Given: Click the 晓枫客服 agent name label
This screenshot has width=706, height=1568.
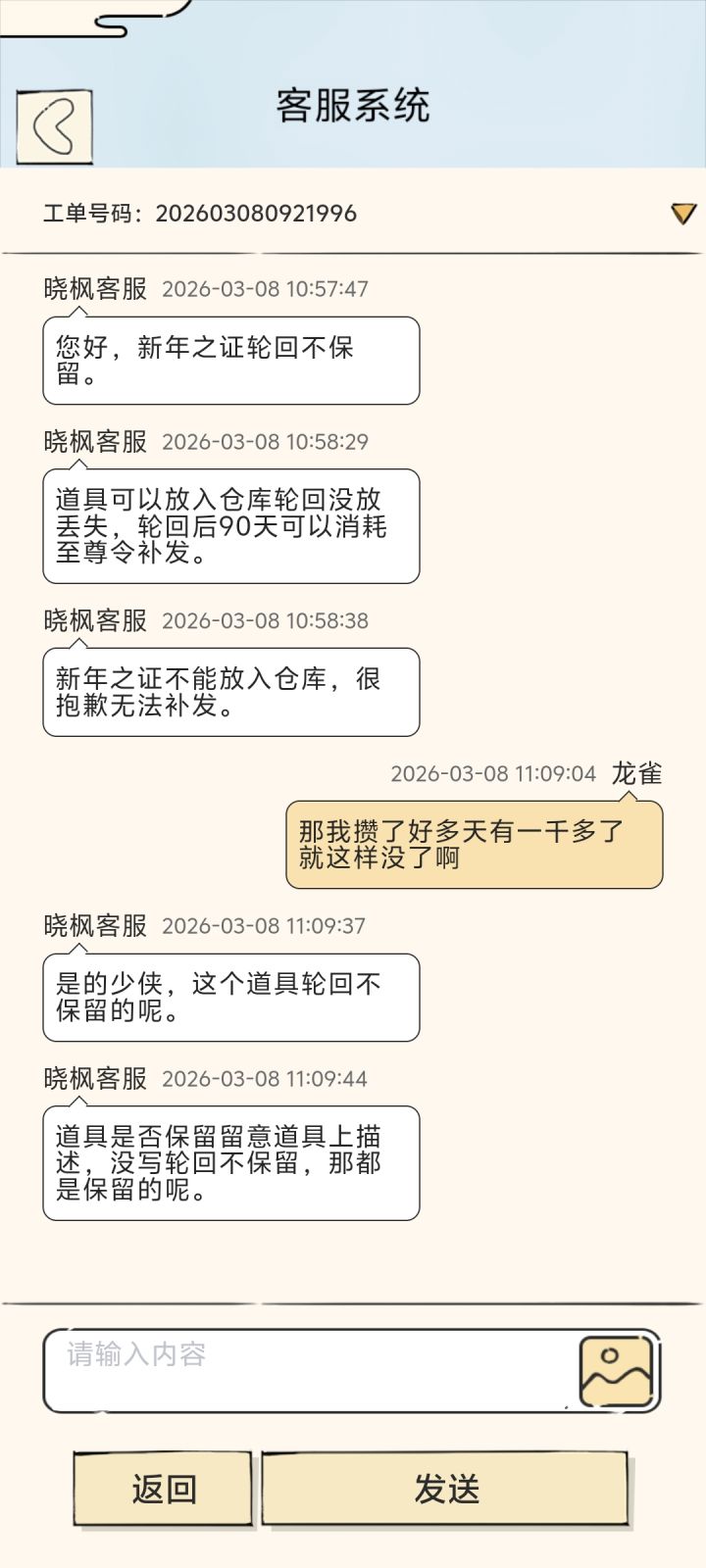Looking at the screenshot, I should coord(94,288).
